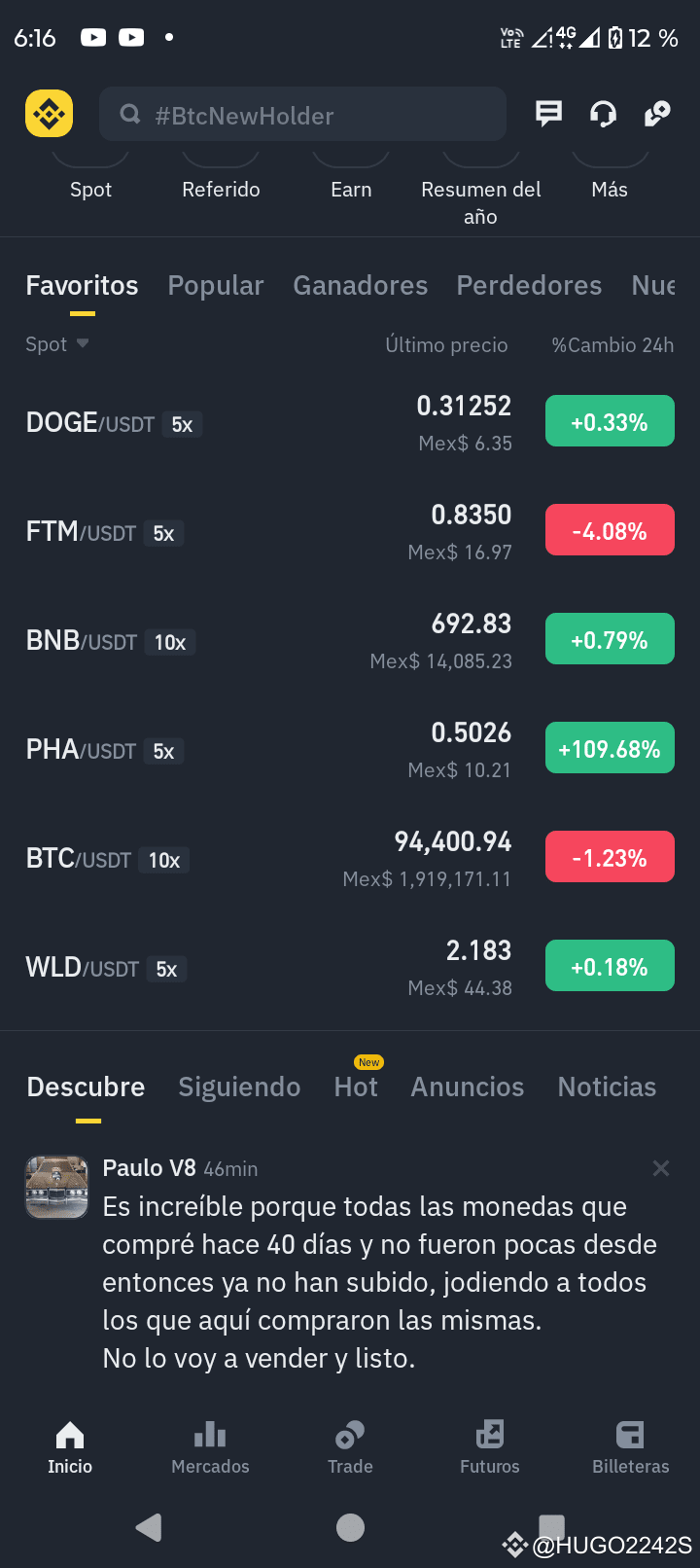Open the #BtcNewHolder search box
700x1568 pixels.
click(302, 115)
